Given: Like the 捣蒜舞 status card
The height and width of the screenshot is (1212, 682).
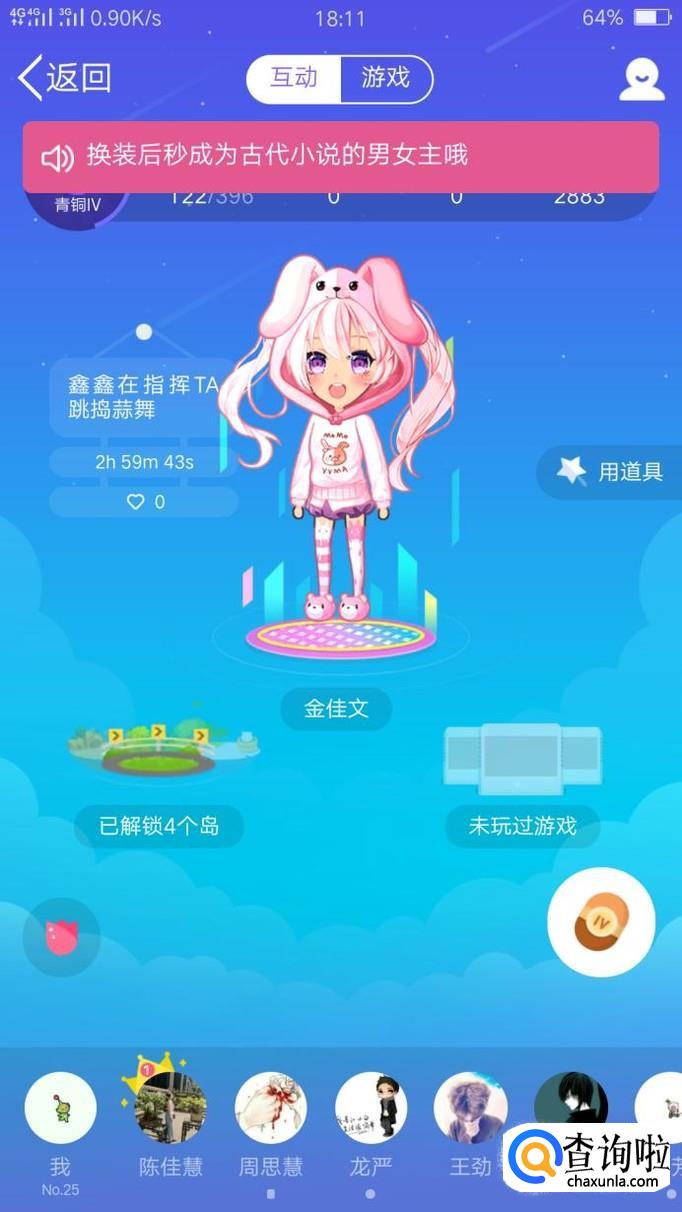Looking at the screenshot, I should click(x=145, y=502).
